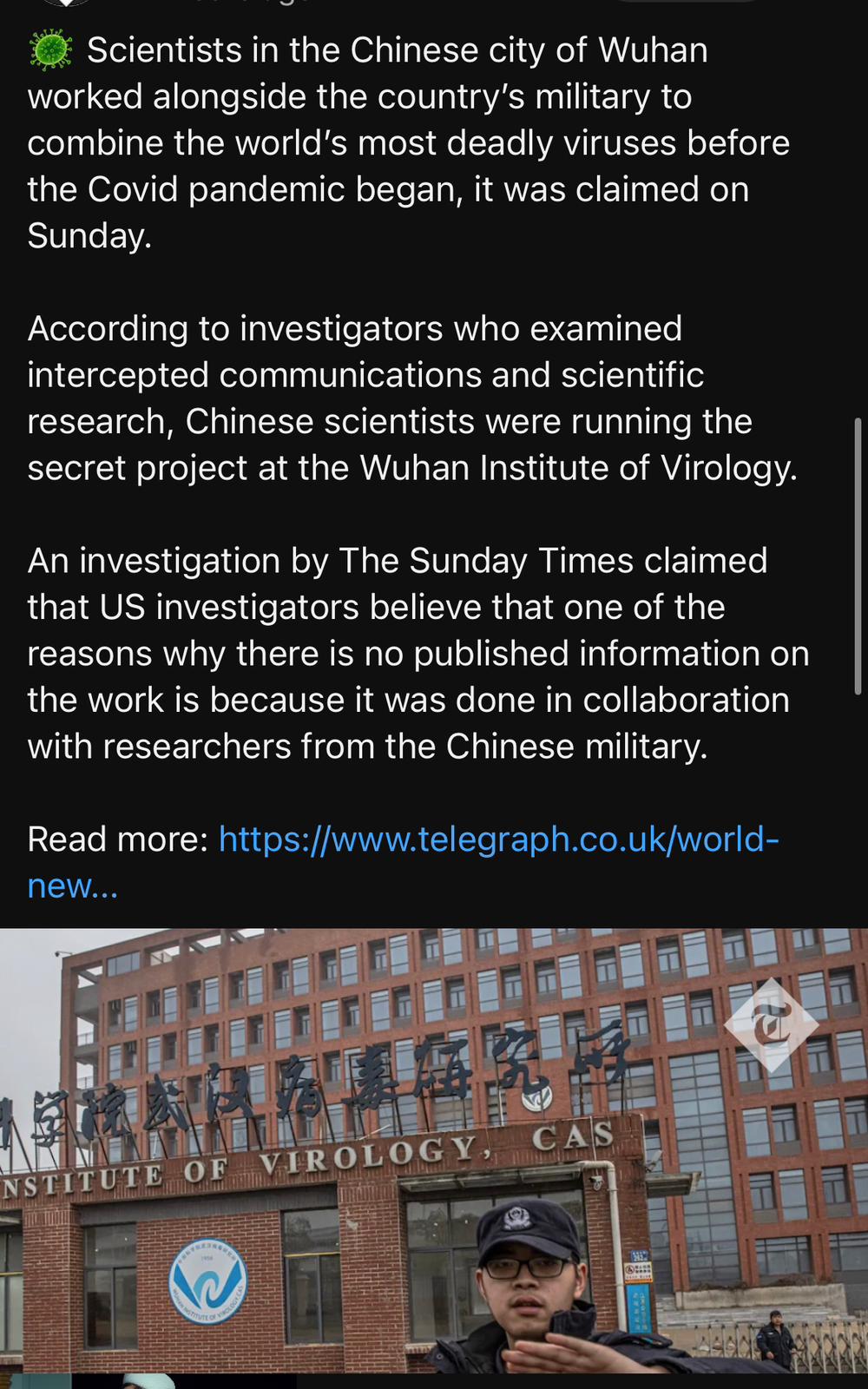Open the Wuhan Institute of Virology photo
Image resolution: width=868 pixels, height=1389 pixels.
[434, 1150]
